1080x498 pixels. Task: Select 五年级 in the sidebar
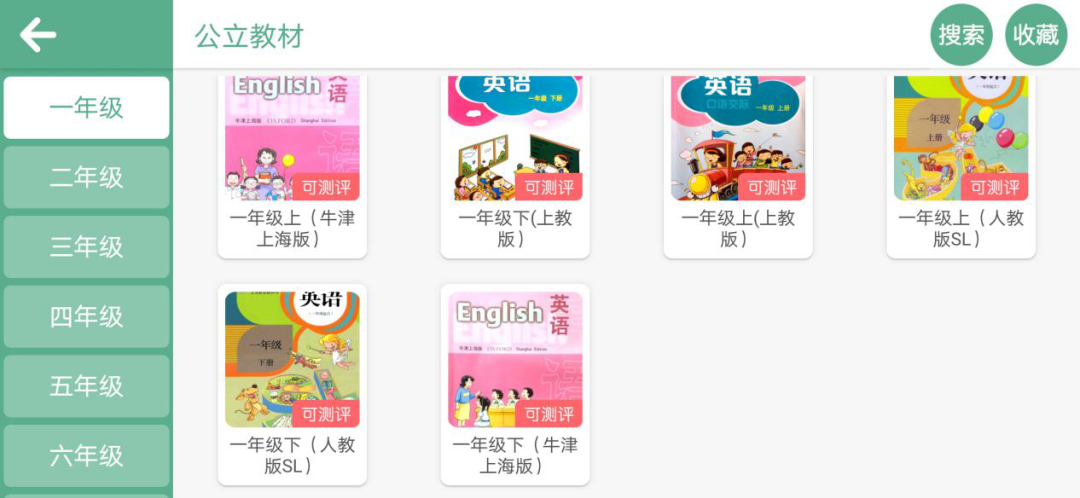(86, 386)
